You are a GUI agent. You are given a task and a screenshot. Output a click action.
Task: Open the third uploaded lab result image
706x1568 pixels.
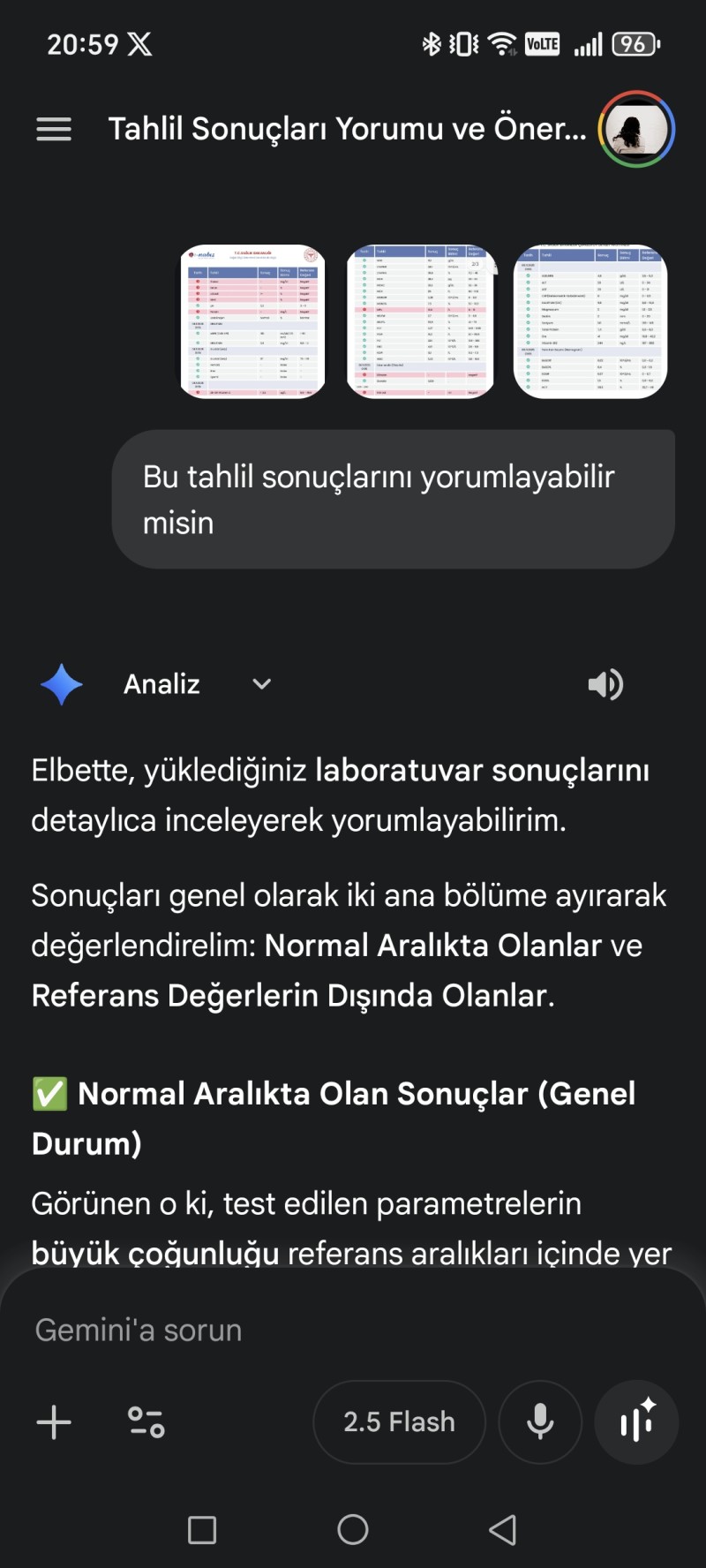[x=590, y=321]
